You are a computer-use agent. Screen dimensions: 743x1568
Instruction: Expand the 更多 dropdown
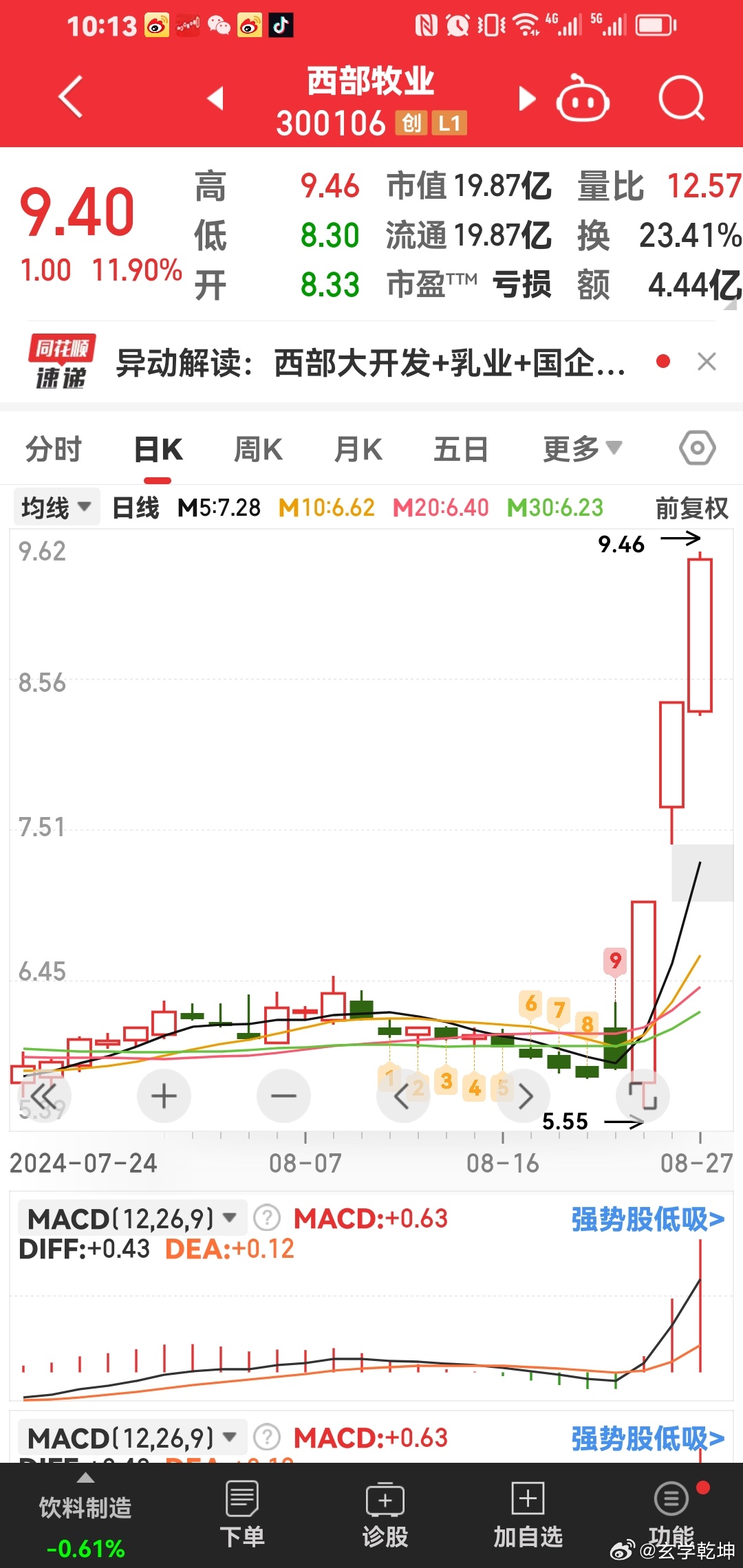point(583,450)
